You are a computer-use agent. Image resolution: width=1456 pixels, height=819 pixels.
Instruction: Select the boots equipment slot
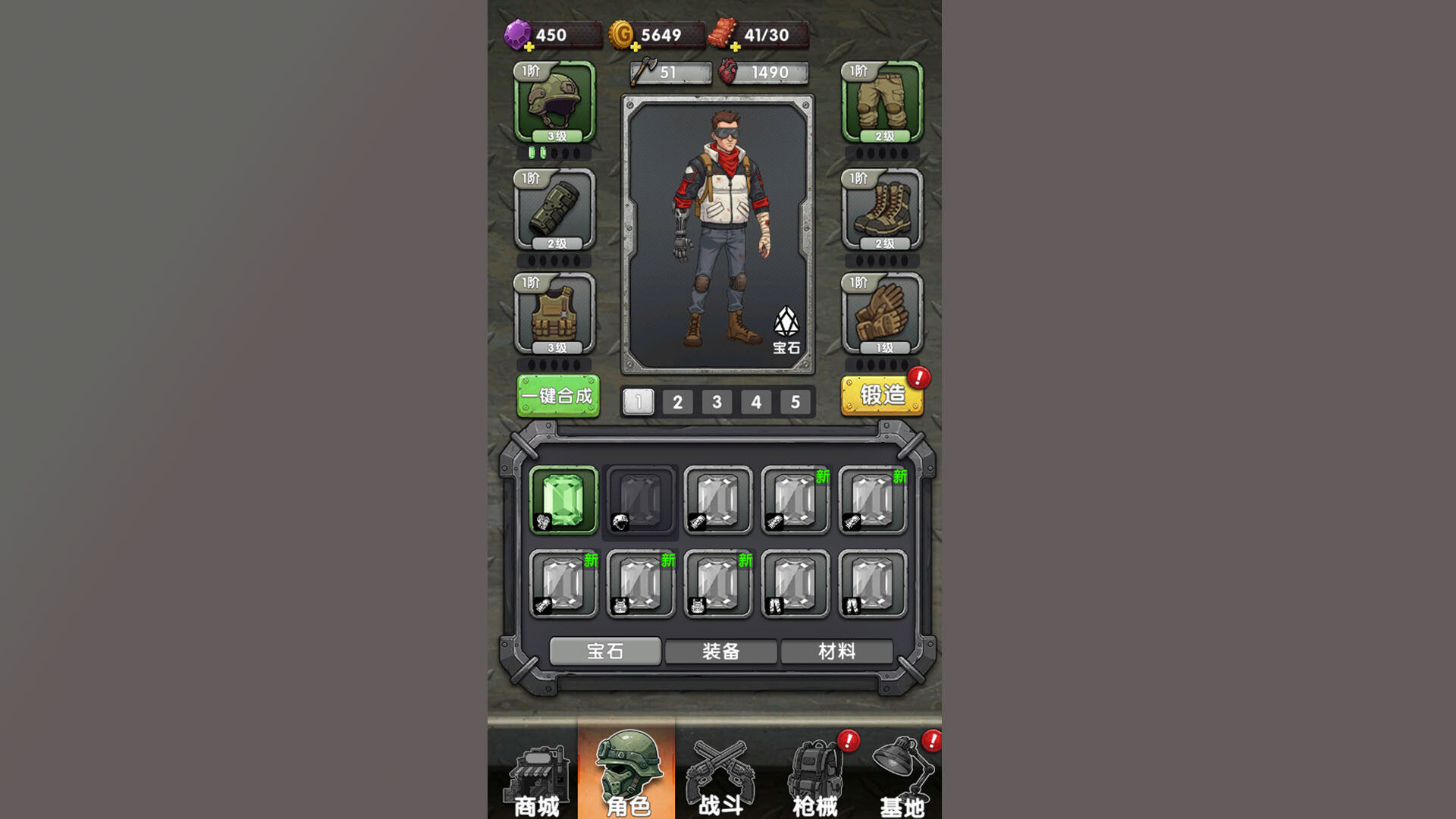882,209
